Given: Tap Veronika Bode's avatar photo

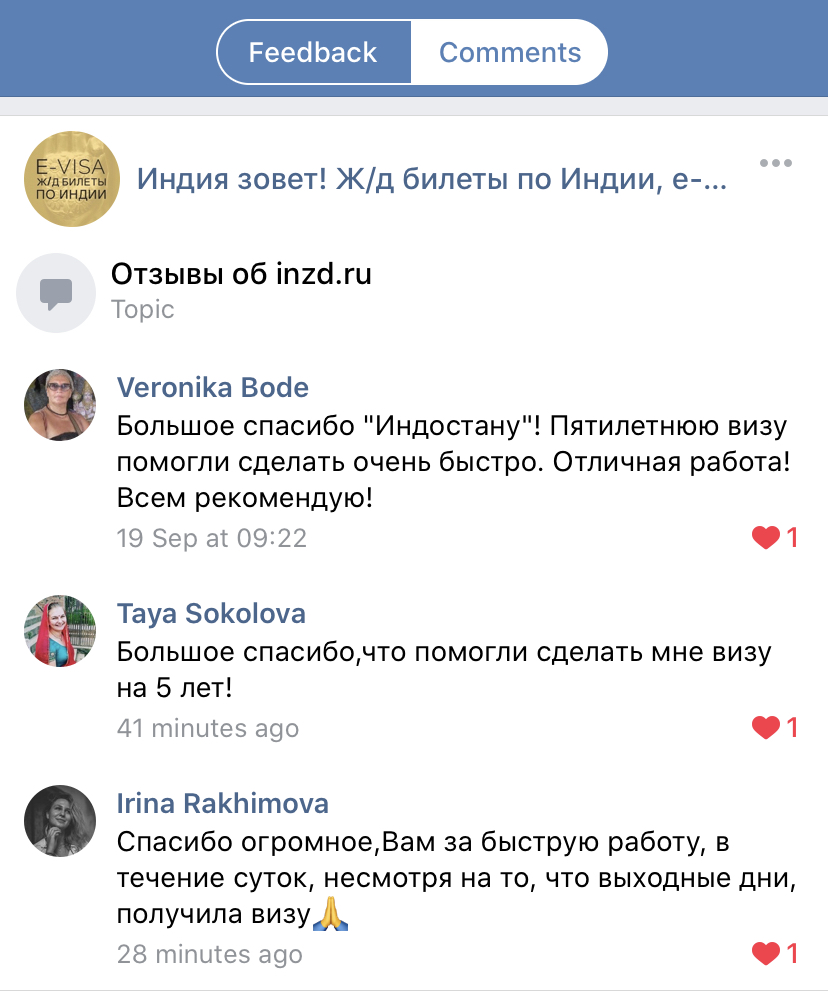Looking at the screenshot, I should coord(60,405).
